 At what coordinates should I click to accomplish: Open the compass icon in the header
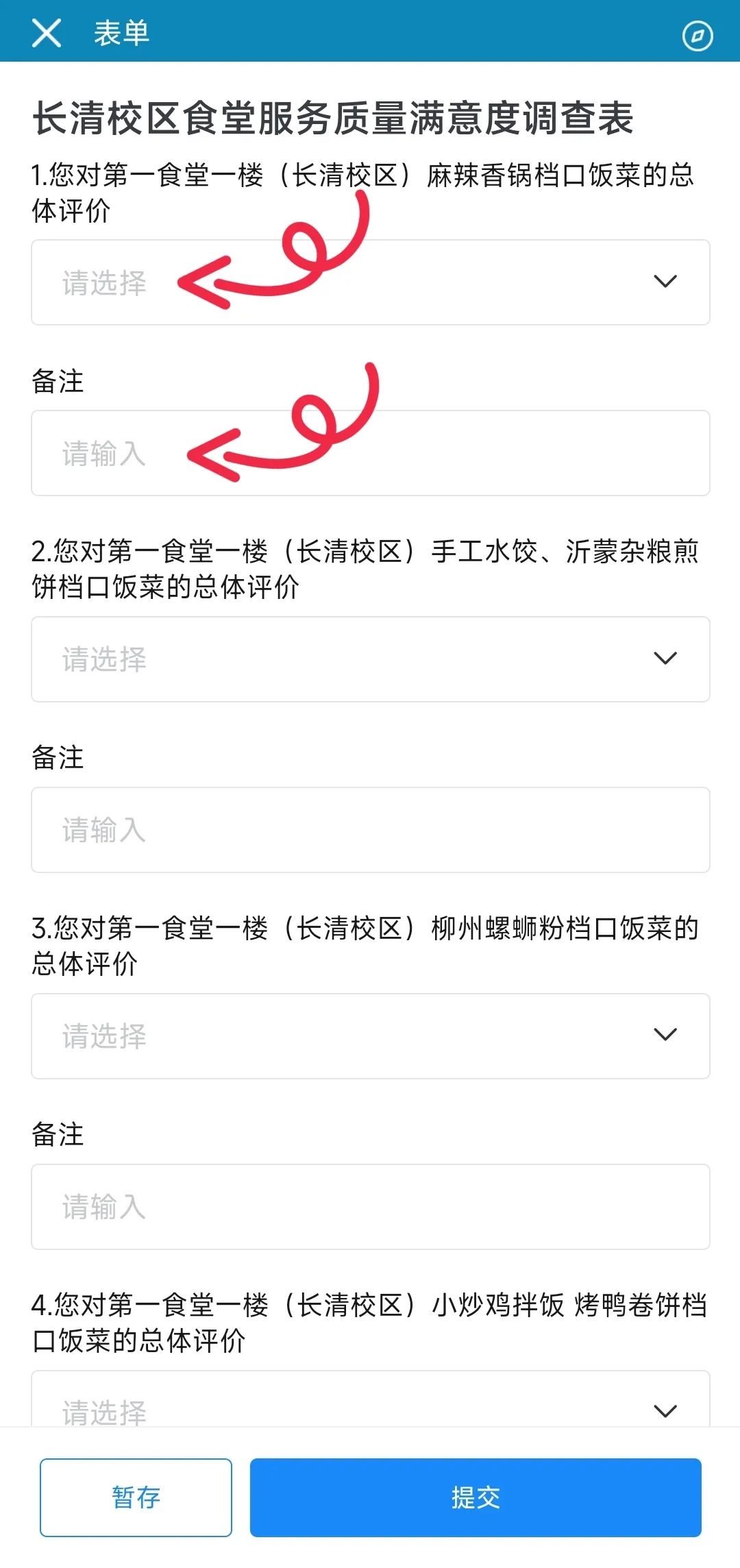tap(698, 36)
